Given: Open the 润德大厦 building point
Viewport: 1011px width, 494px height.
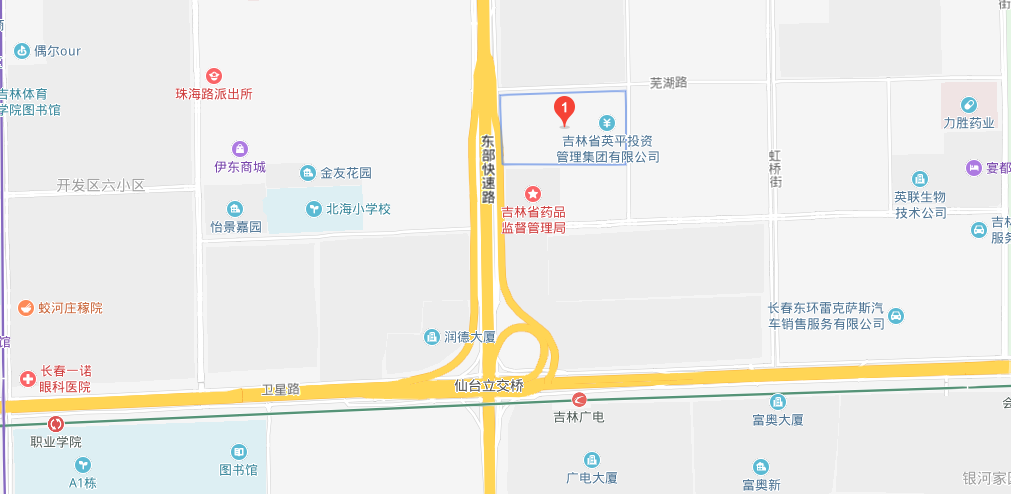Looking at the screenshot, I should tap(432, 337).
